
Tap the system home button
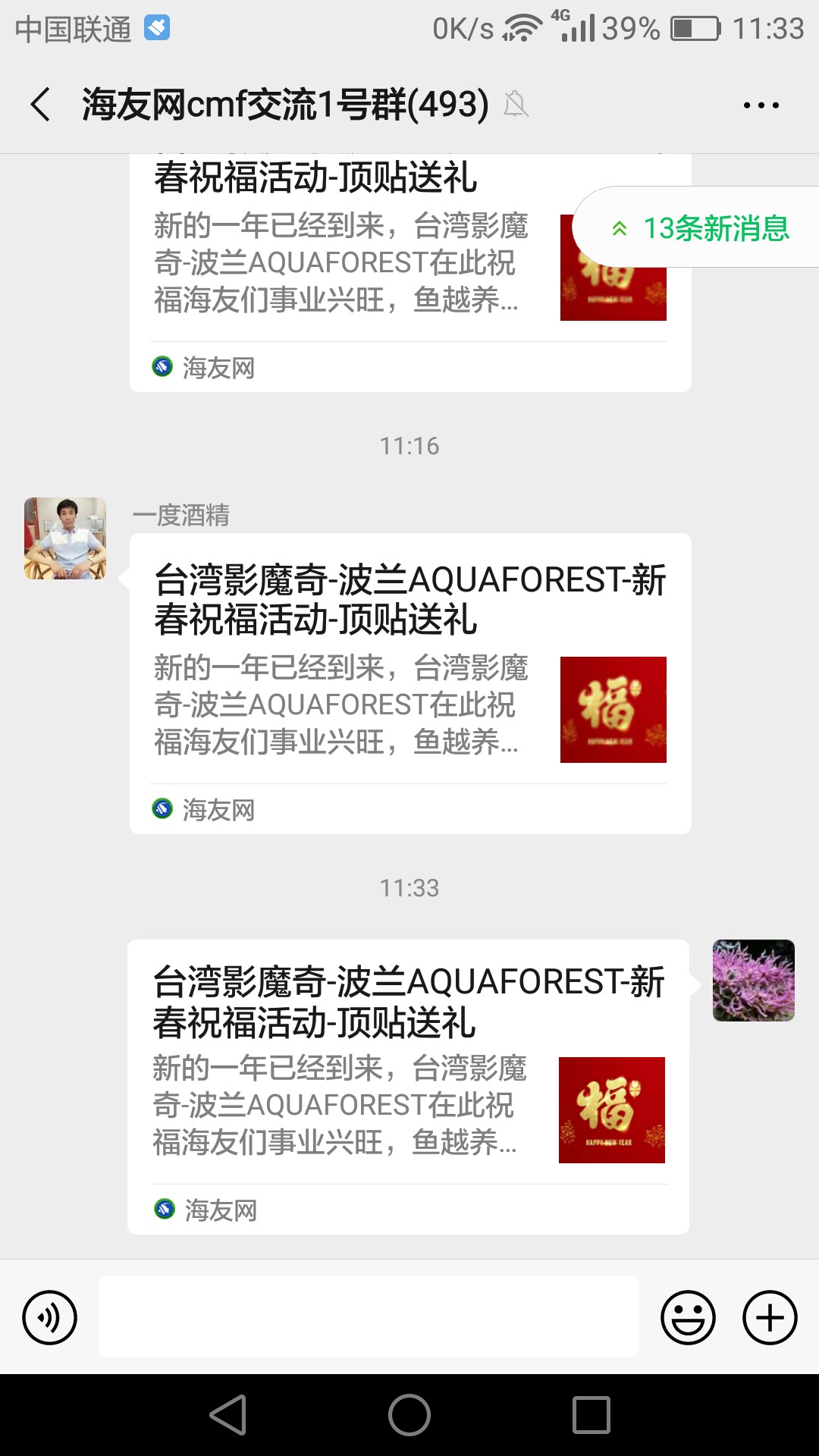[x=409, y=1415]
